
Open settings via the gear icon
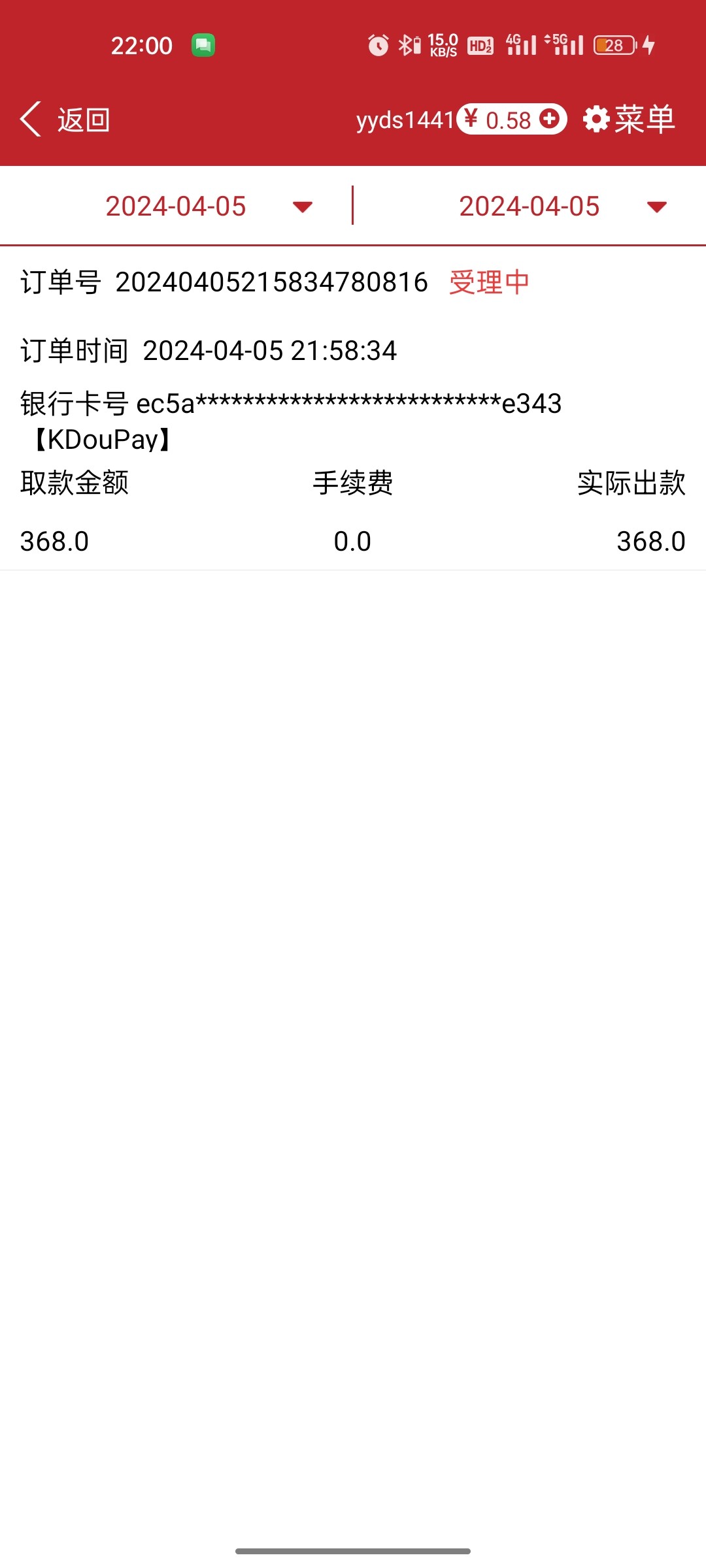point(596,118)
